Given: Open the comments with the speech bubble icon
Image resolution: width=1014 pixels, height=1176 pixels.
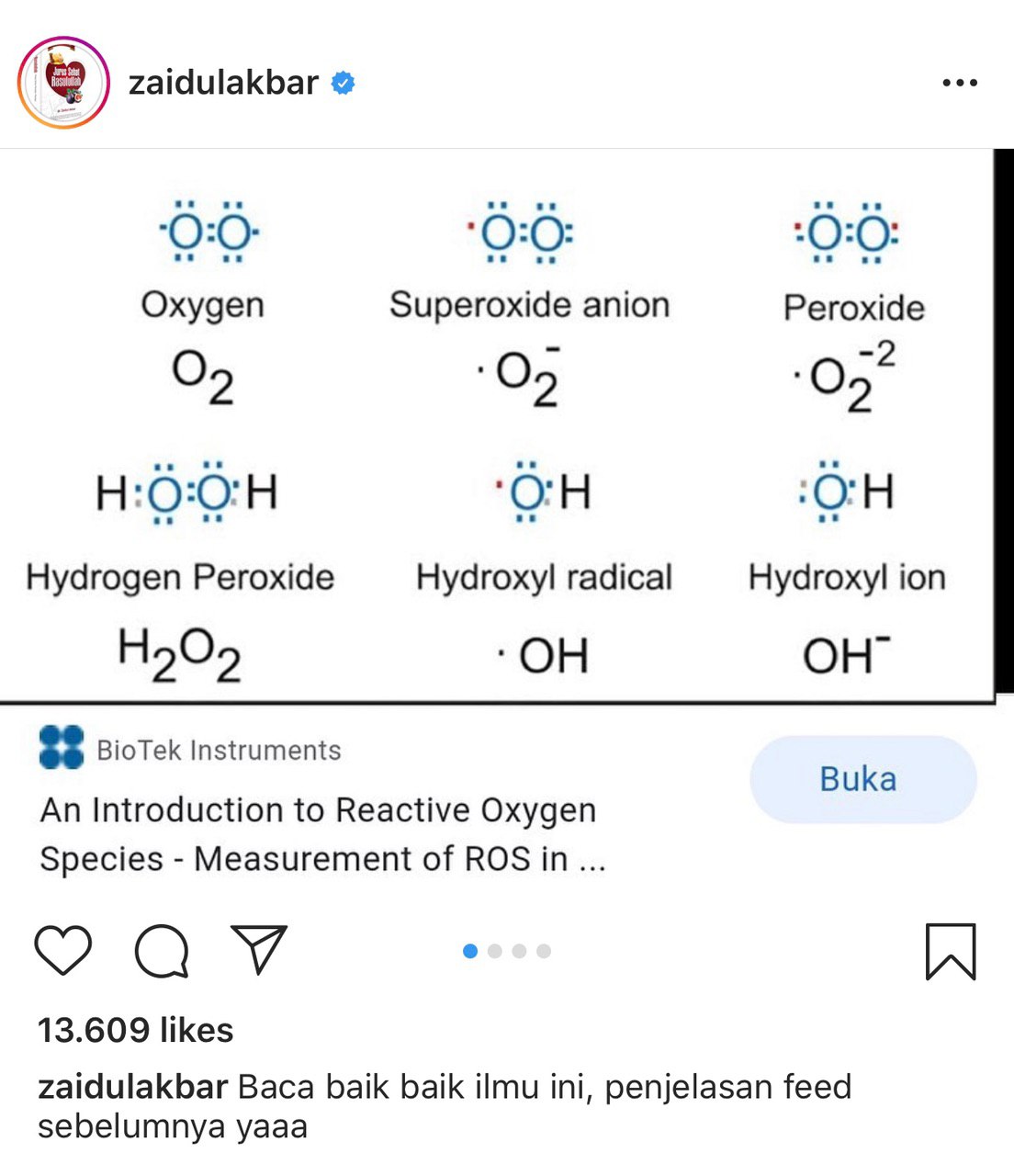Looking at the screenshot, I should tap(163, 952).
